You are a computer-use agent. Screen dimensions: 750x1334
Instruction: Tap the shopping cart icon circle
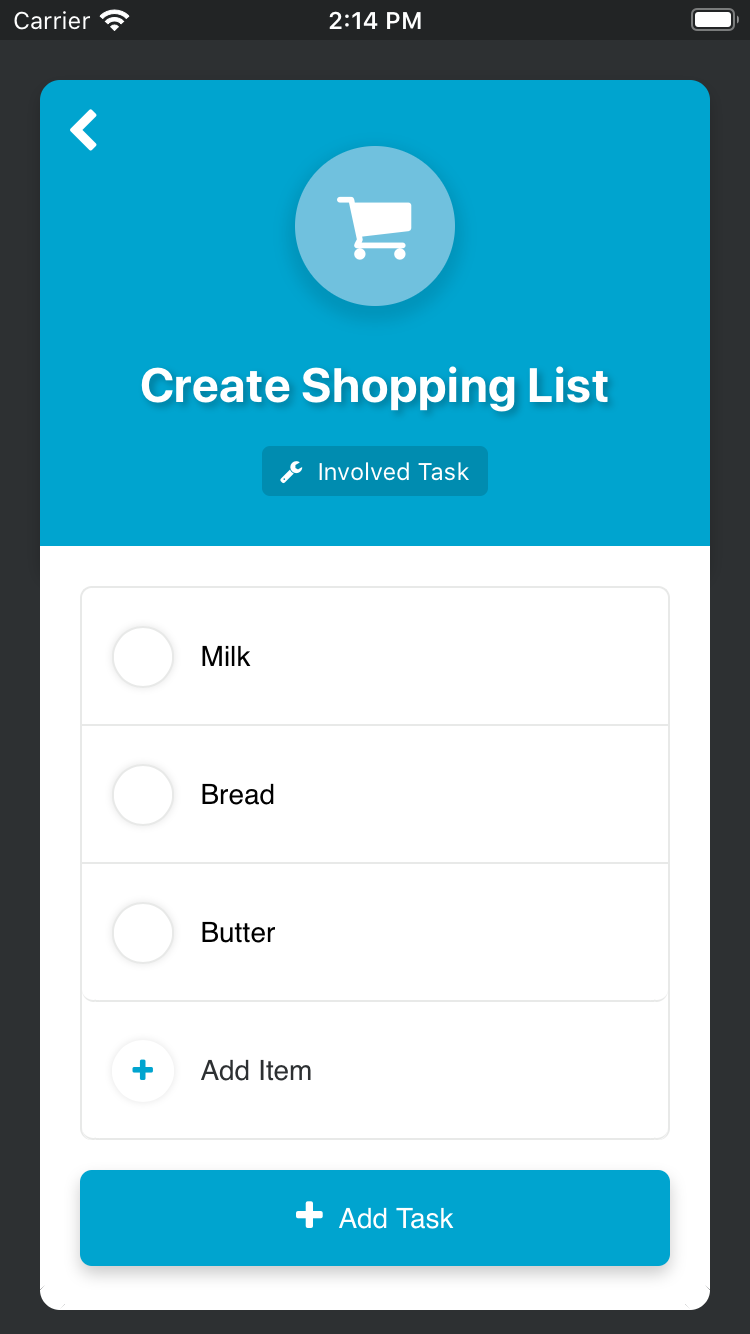click(x=375, y=226)
